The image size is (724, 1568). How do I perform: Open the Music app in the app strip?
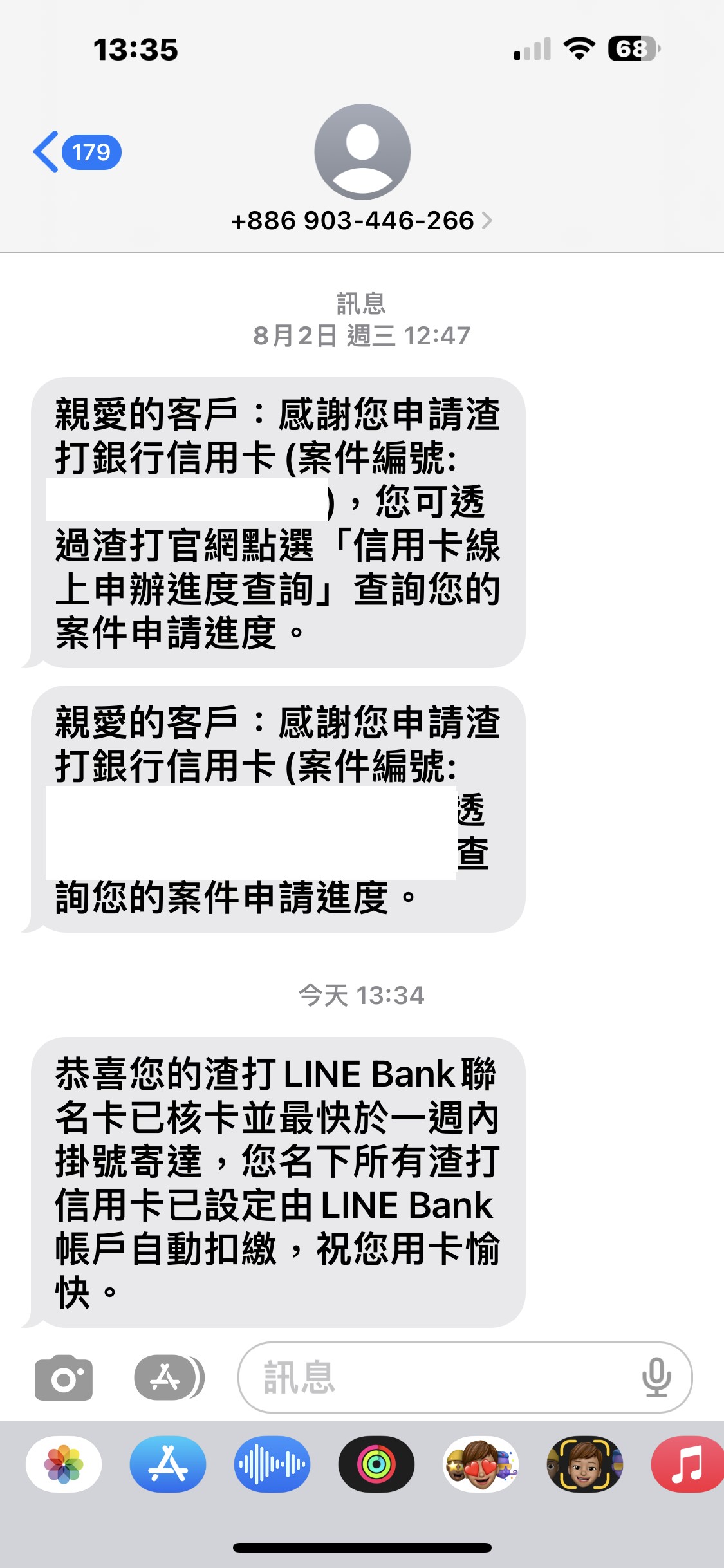tap(687, 1464)
